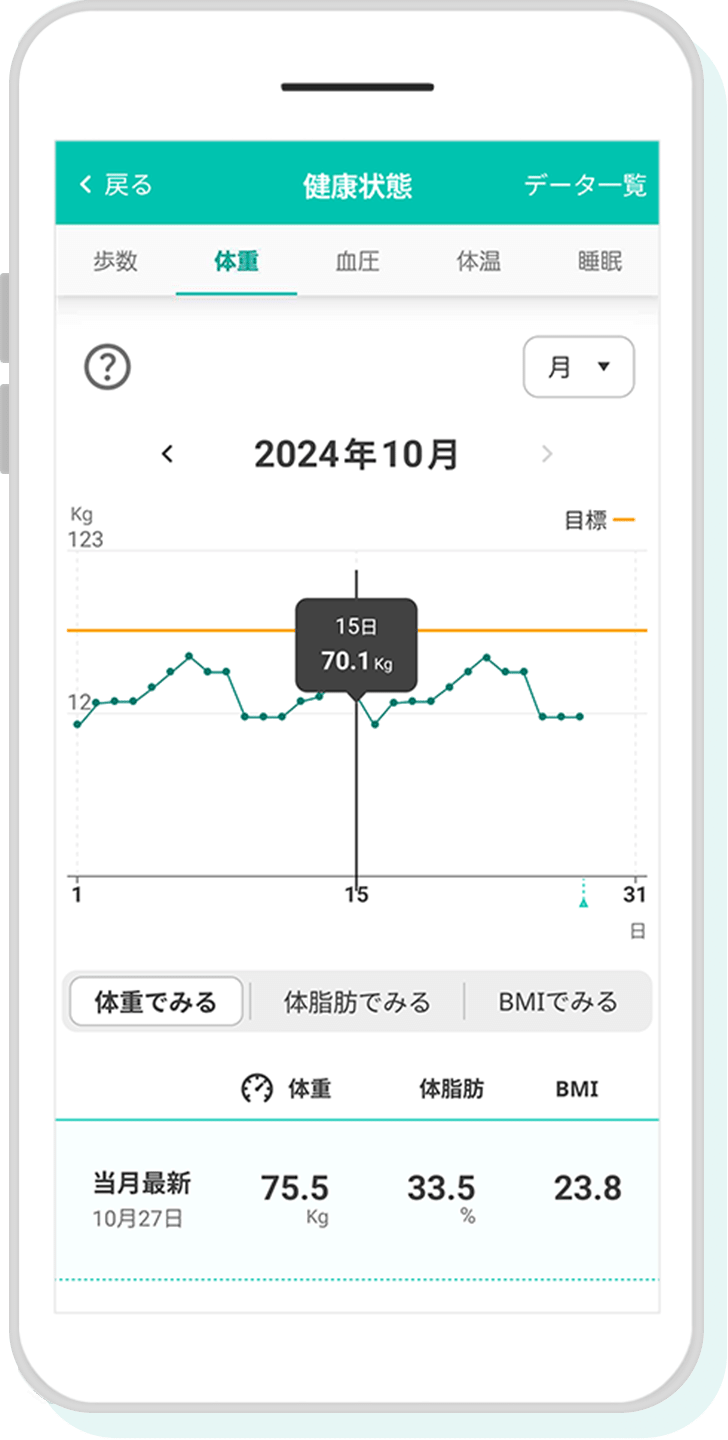The image size is (728, 1440).
Task: Switch to the 睡眠 tab
Action: [599, 262]
